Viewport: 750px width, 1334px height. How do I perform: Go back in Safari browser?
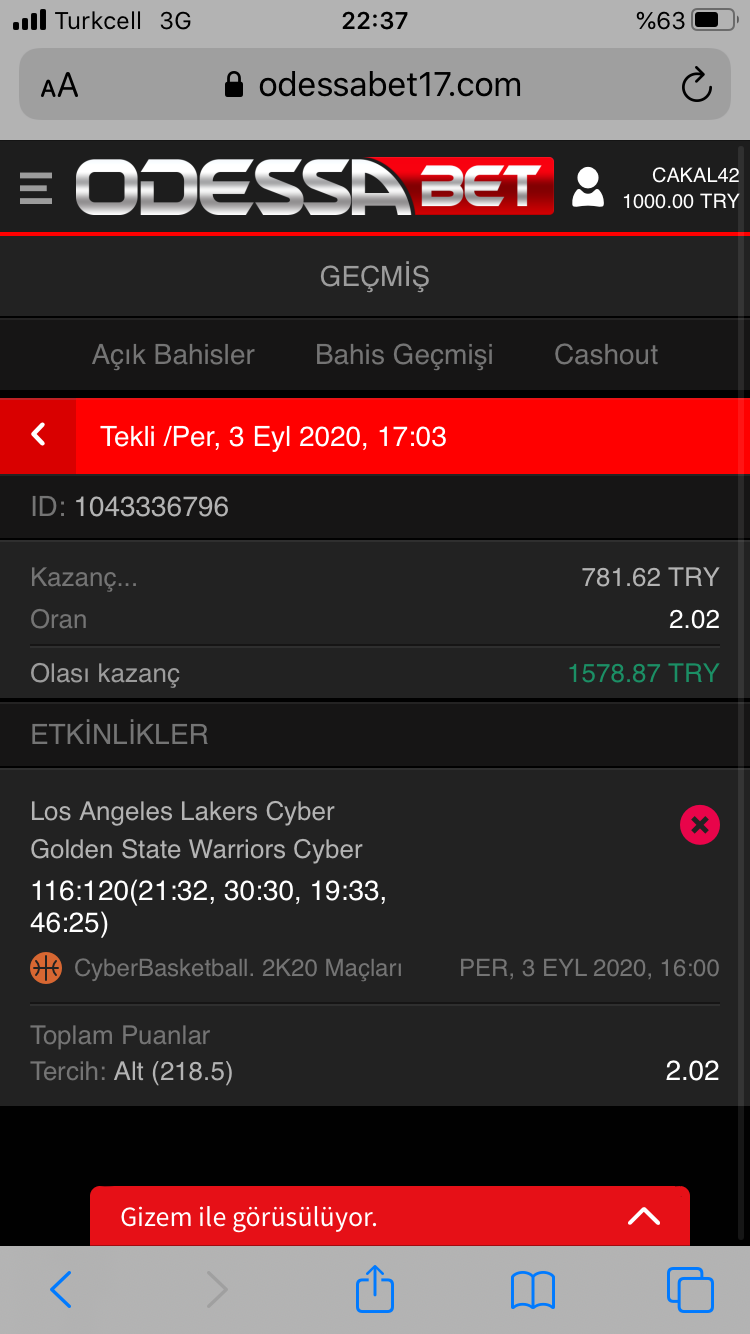61,1290
